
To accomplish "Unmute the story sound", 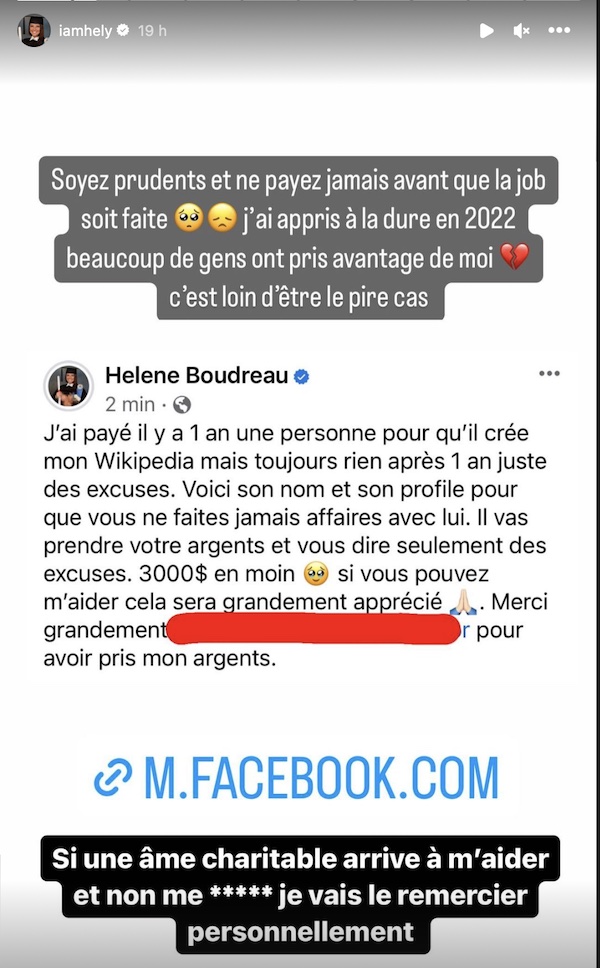I will tap(521, 31).
